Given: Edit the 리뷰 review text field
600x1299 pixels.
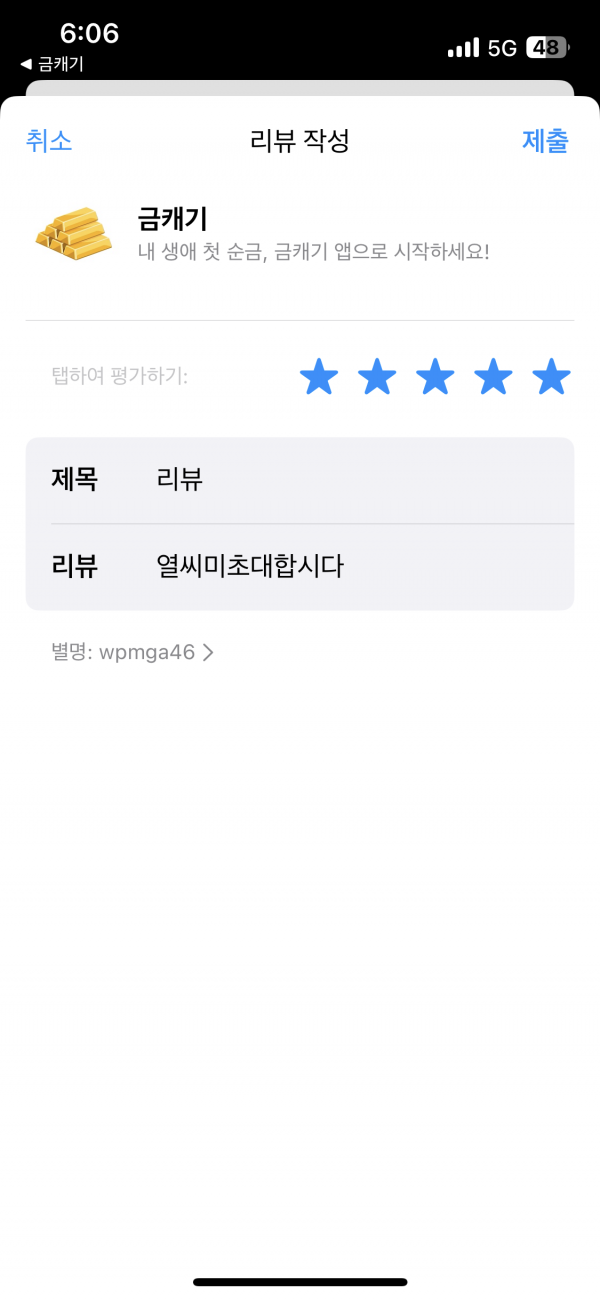Looking at the screenshot, I should [x=300, y=567].
